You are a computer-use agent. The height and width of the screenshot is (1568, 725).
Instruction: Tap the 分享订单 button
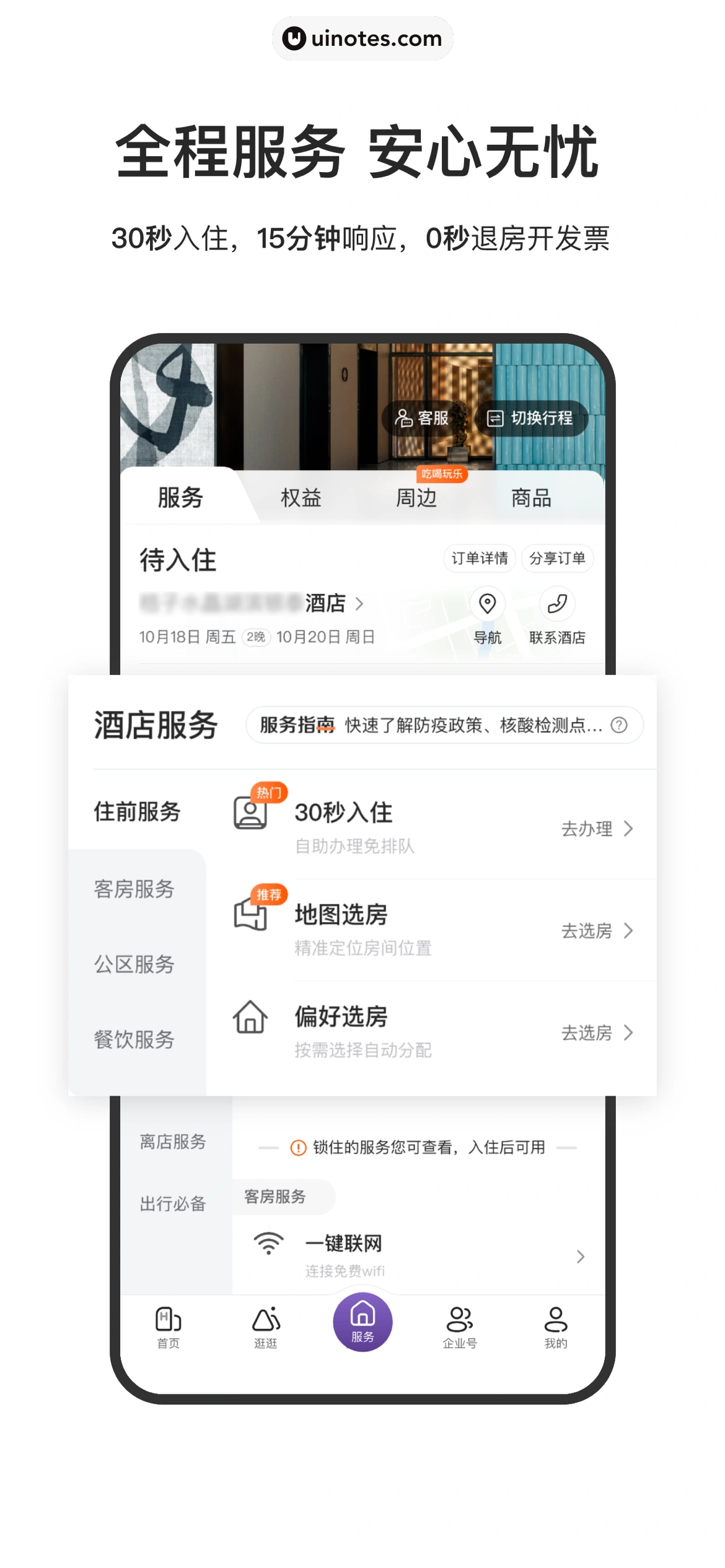[557, 558]
